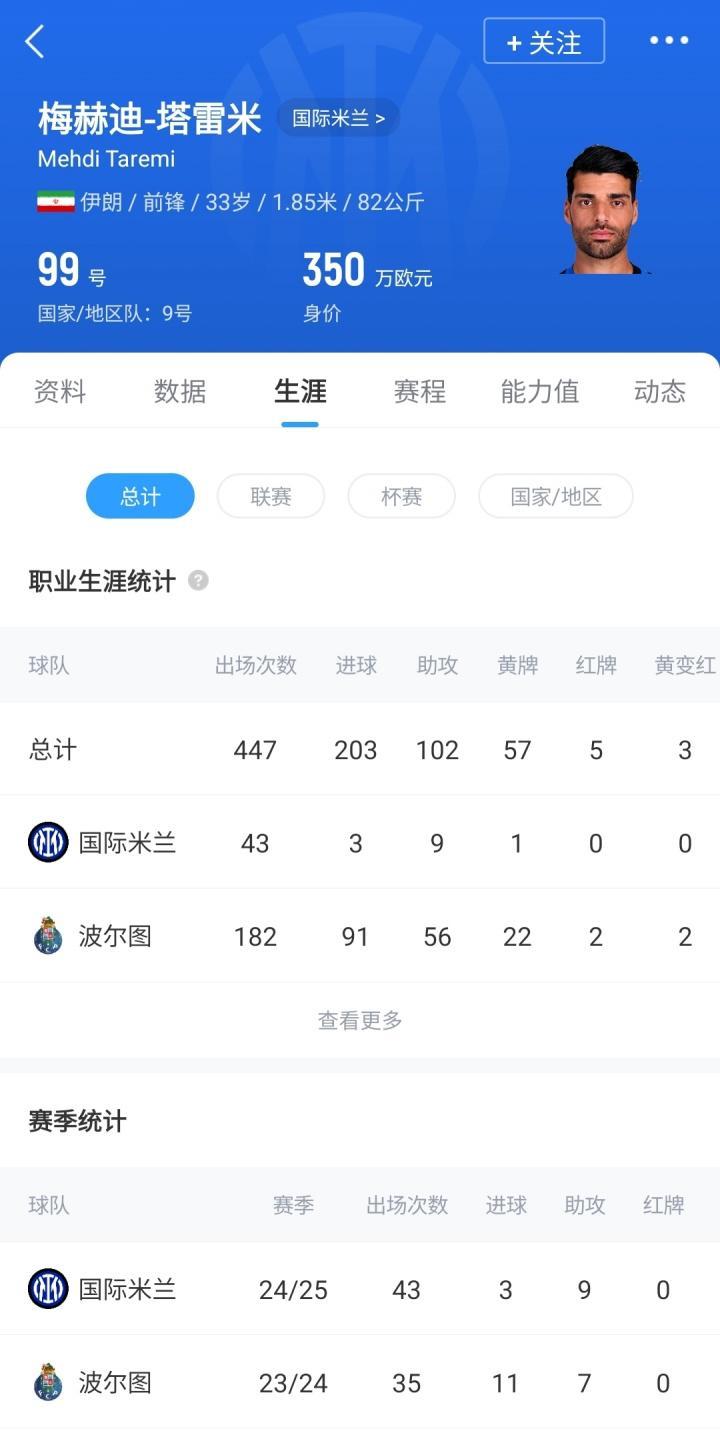Switch to the 数据 tab
Image resolution: width=720 pixels, height=1431 pixels.
[x=180, y=391]
